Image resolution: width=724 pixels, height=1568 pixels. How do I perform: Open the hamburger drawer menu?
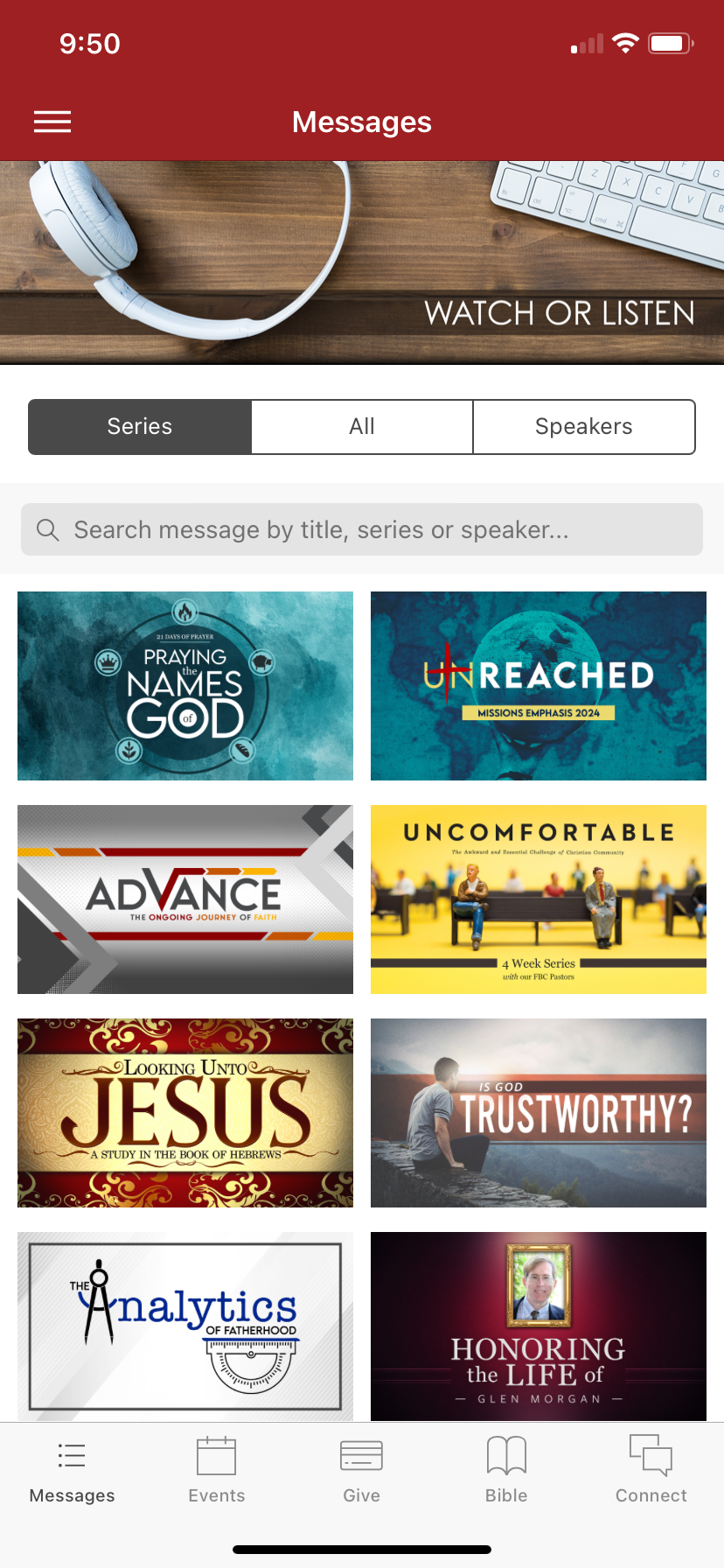pos(52,122)
